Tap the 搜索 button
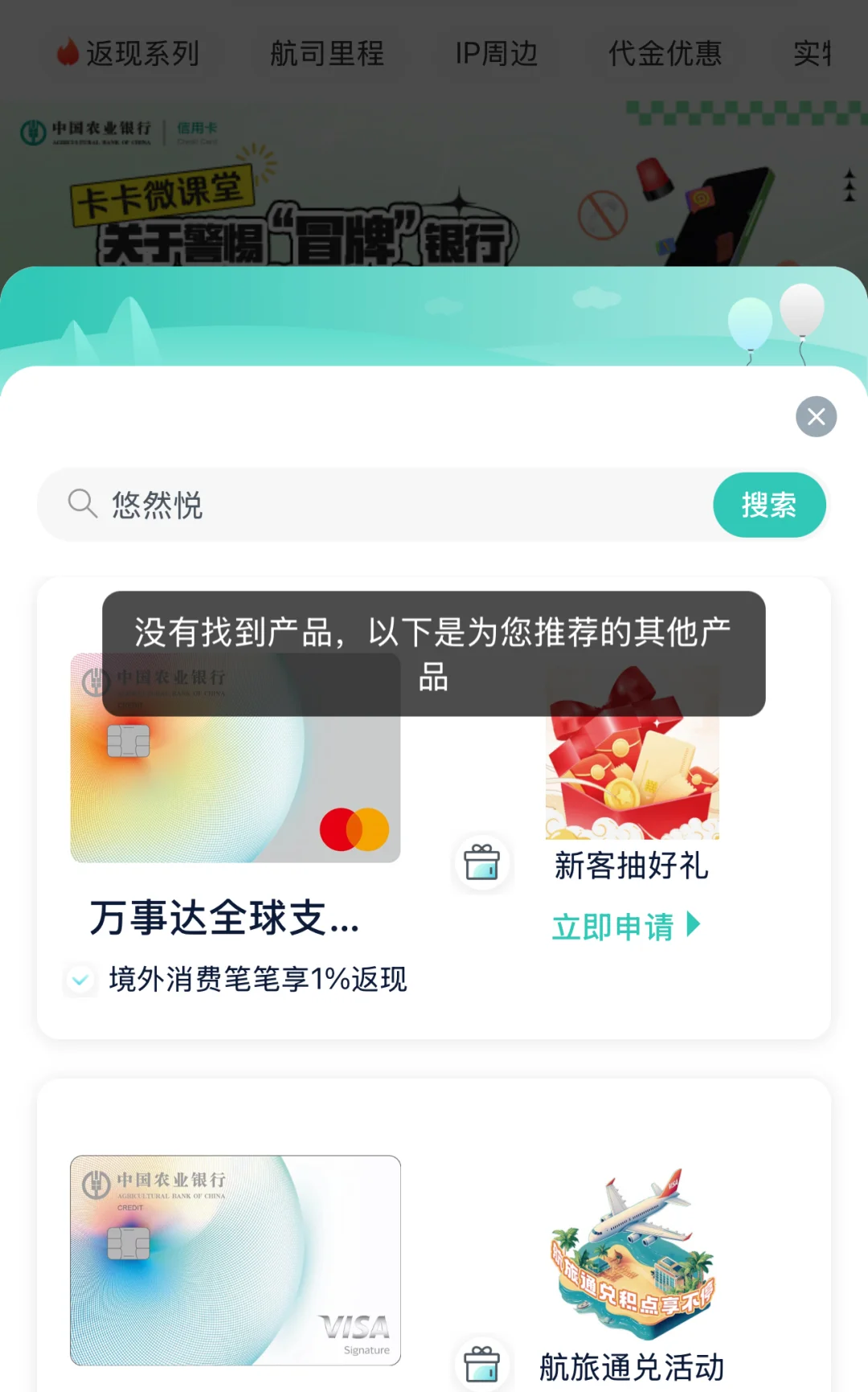The width and height of the screenshot is (868, 1392). pyautogui.click(x=769, y=505)
